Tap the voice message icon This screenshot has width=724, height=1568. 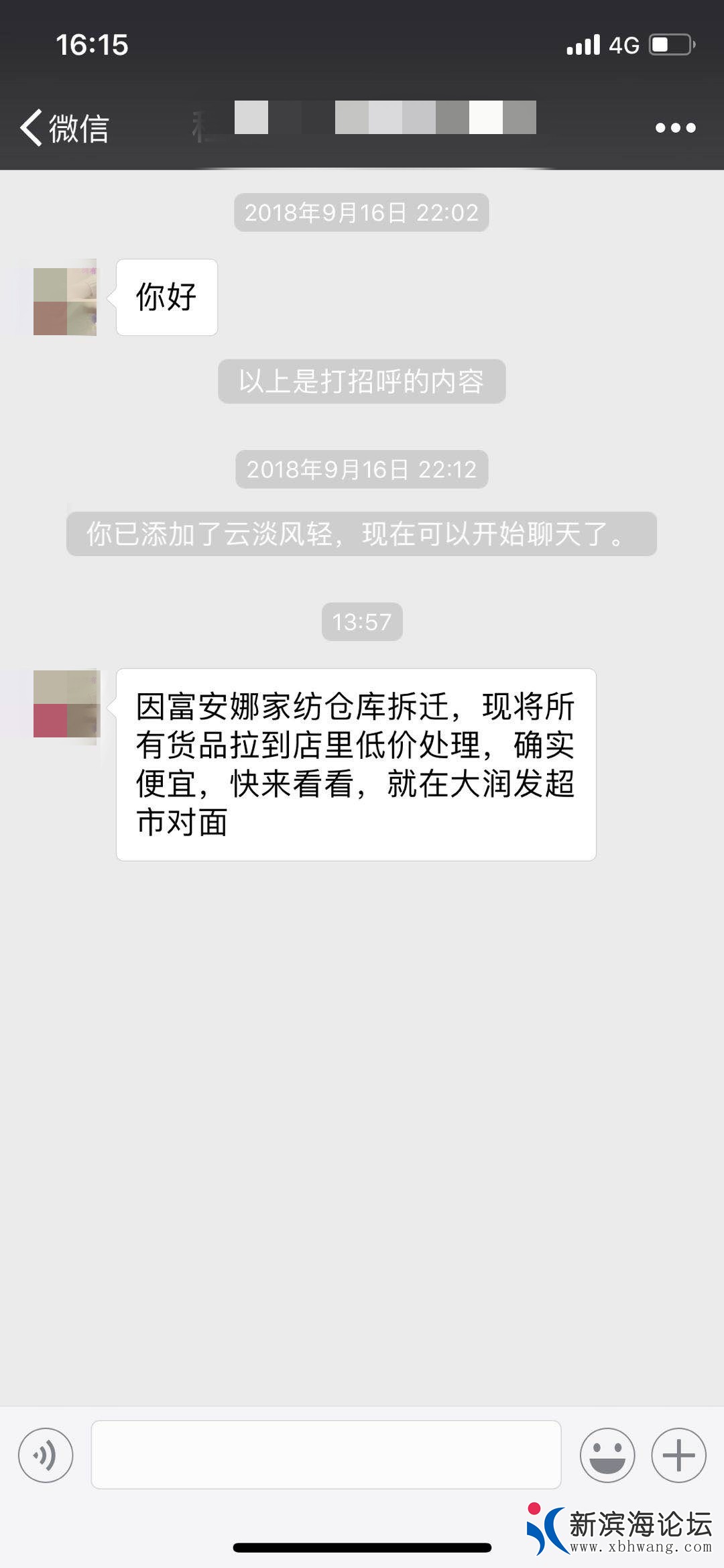(45, 1455)
